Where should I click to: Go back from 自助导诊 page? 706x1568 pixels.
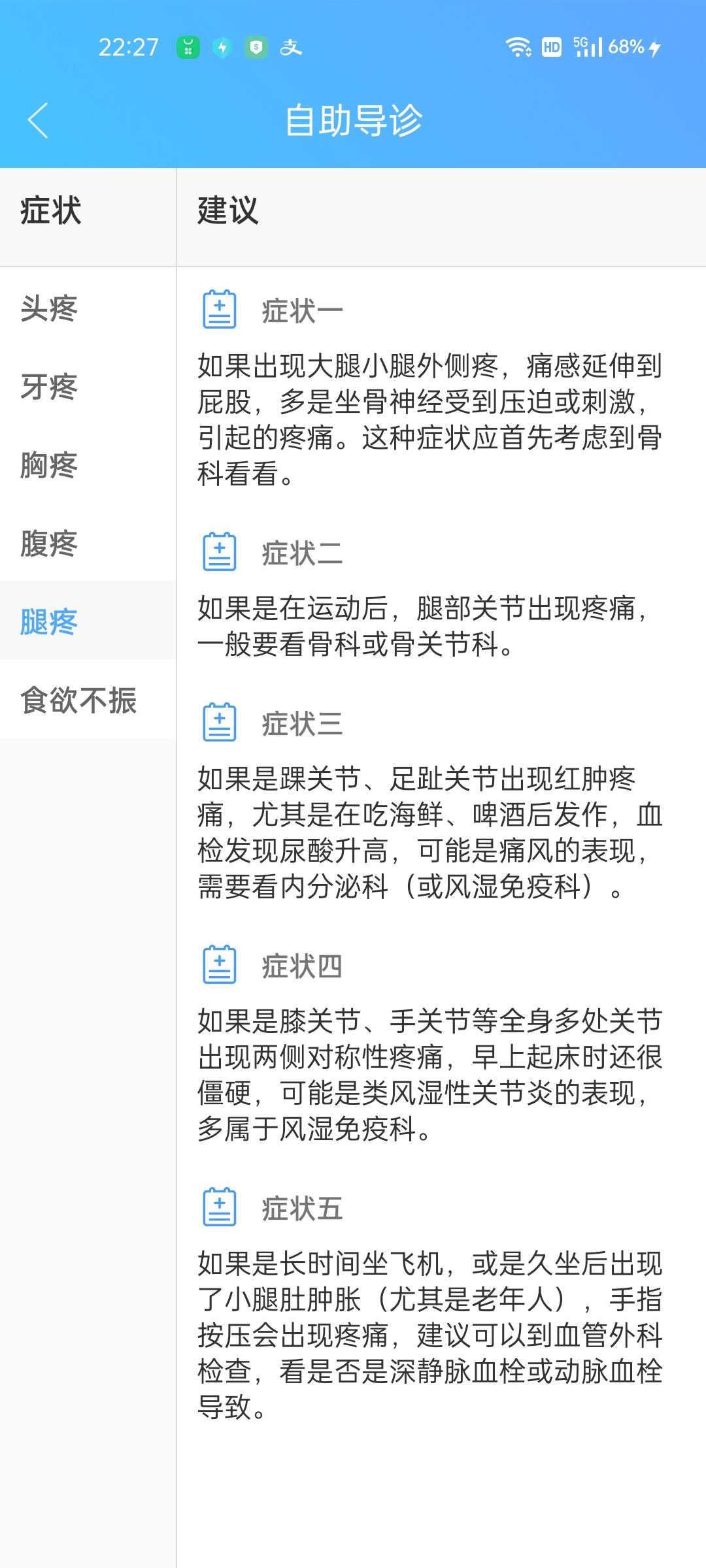tap(38, 121)
